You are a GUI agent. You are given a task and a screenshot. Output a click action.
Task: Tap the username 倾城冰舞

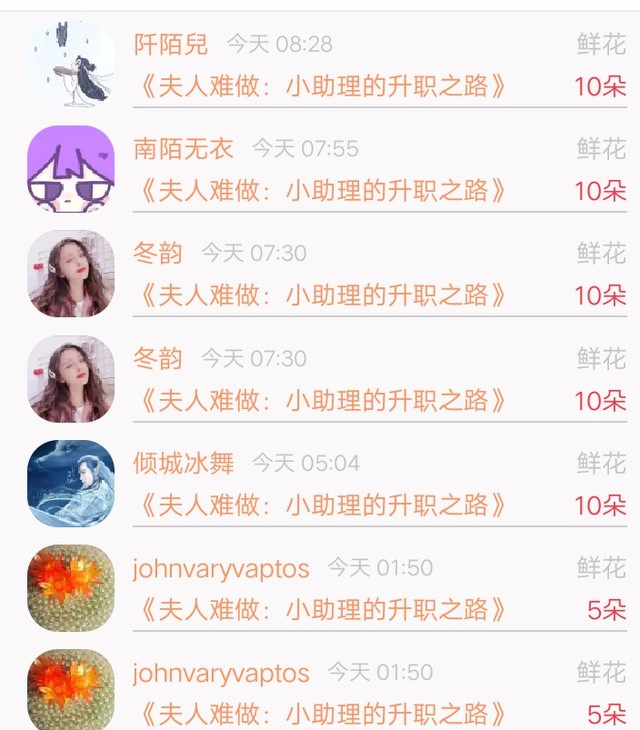pyautogui.click(x=183, y=463)
